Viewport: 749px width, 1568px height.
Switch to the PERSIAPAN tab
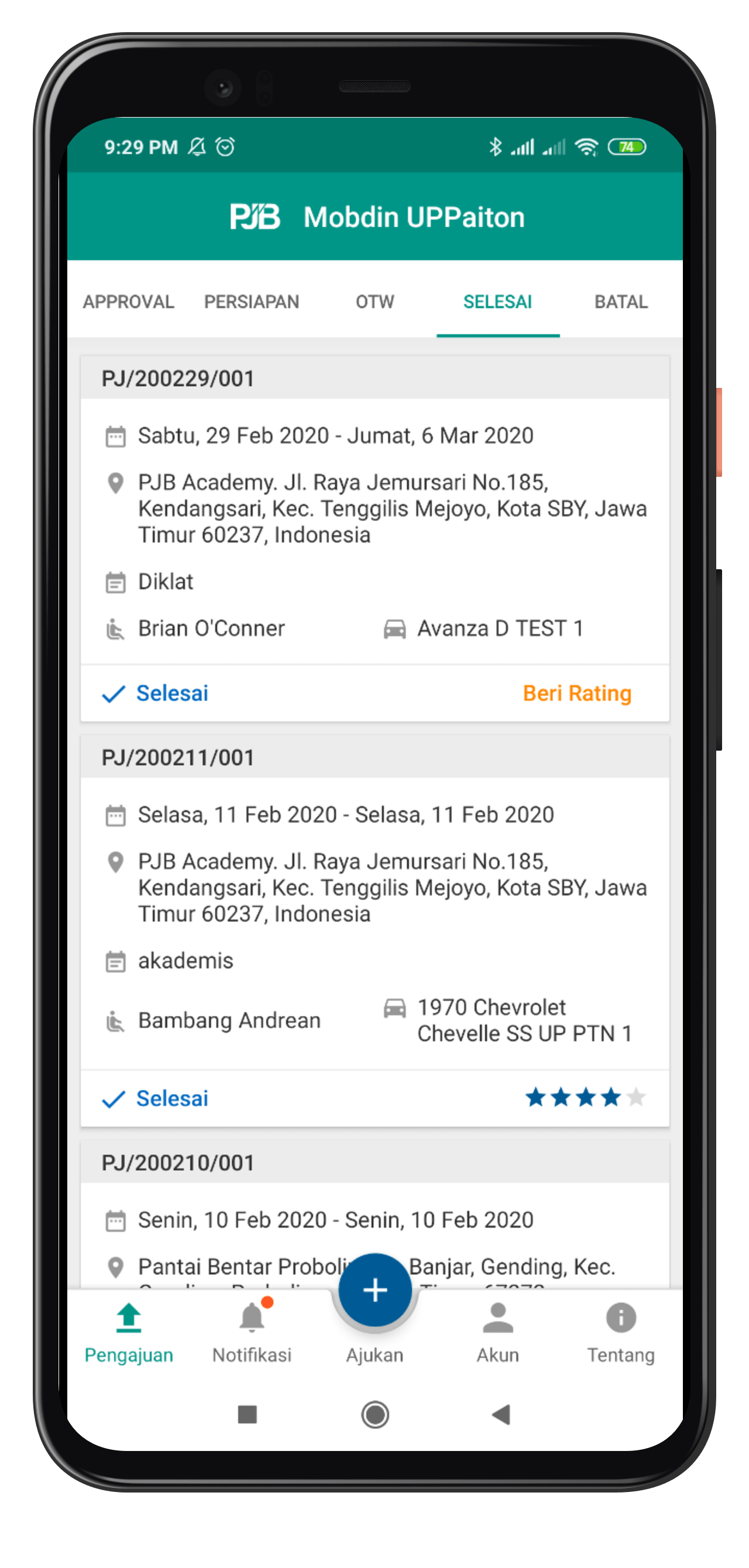coord(252,302)
